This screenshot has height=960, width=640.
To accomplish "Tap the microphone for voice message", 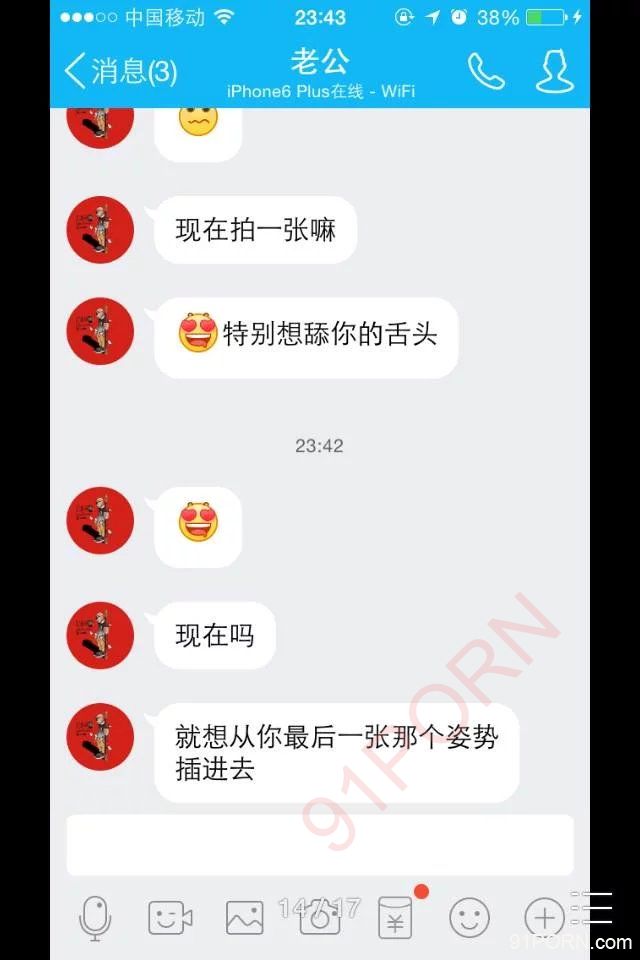I will point(95,916).
